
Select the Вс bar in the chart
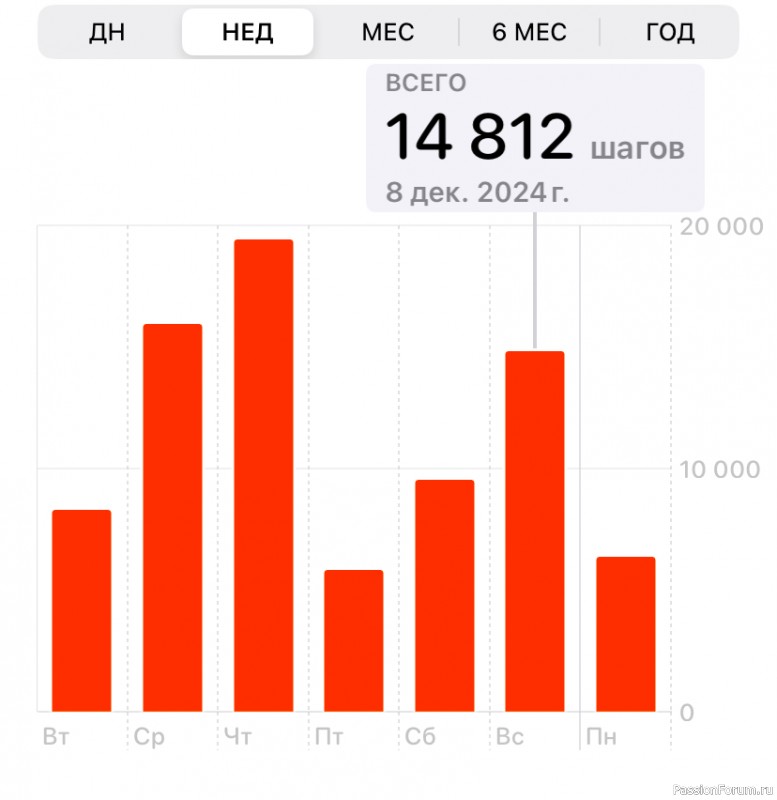point(534,532)
